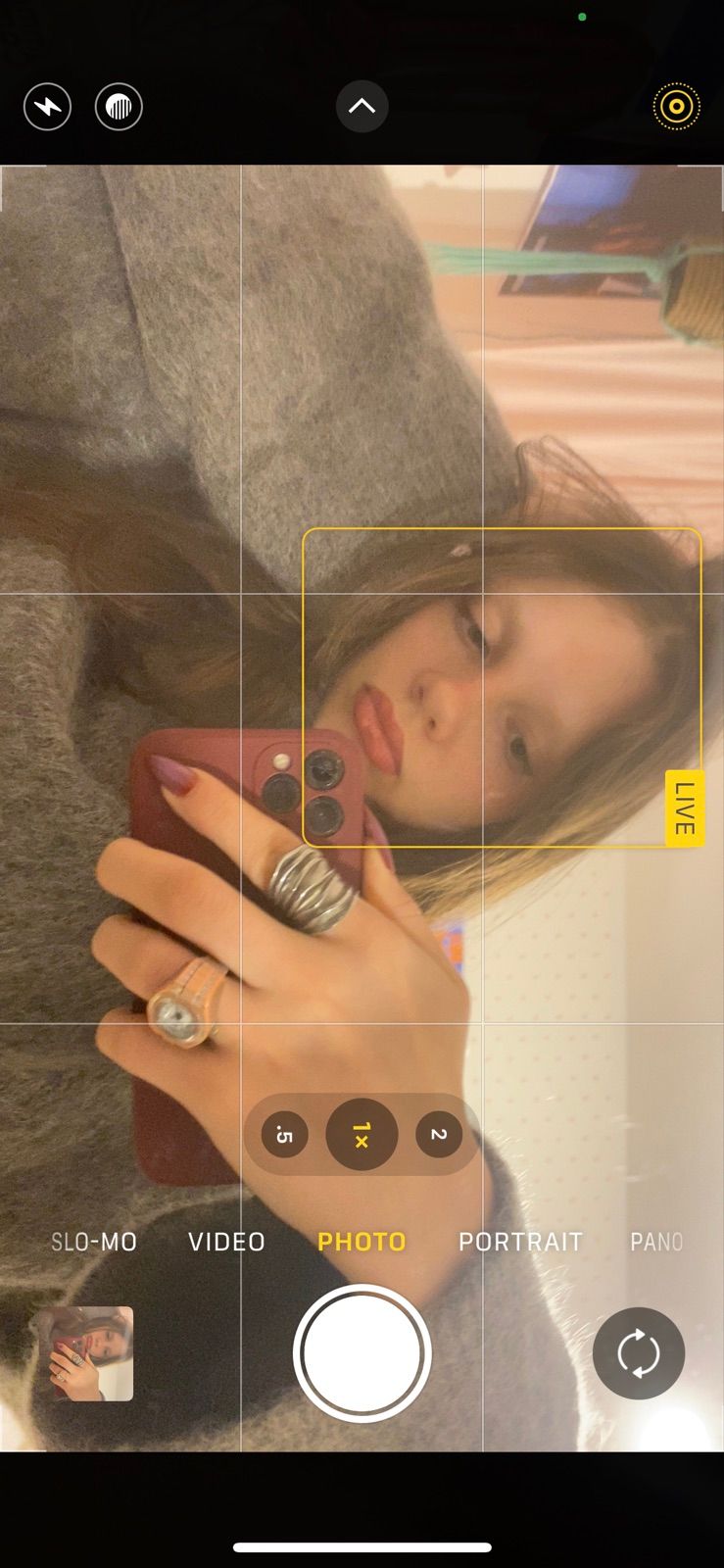Toggle Live Photo icon
This screenshot has height=1568, width=724.
point(676,107)
